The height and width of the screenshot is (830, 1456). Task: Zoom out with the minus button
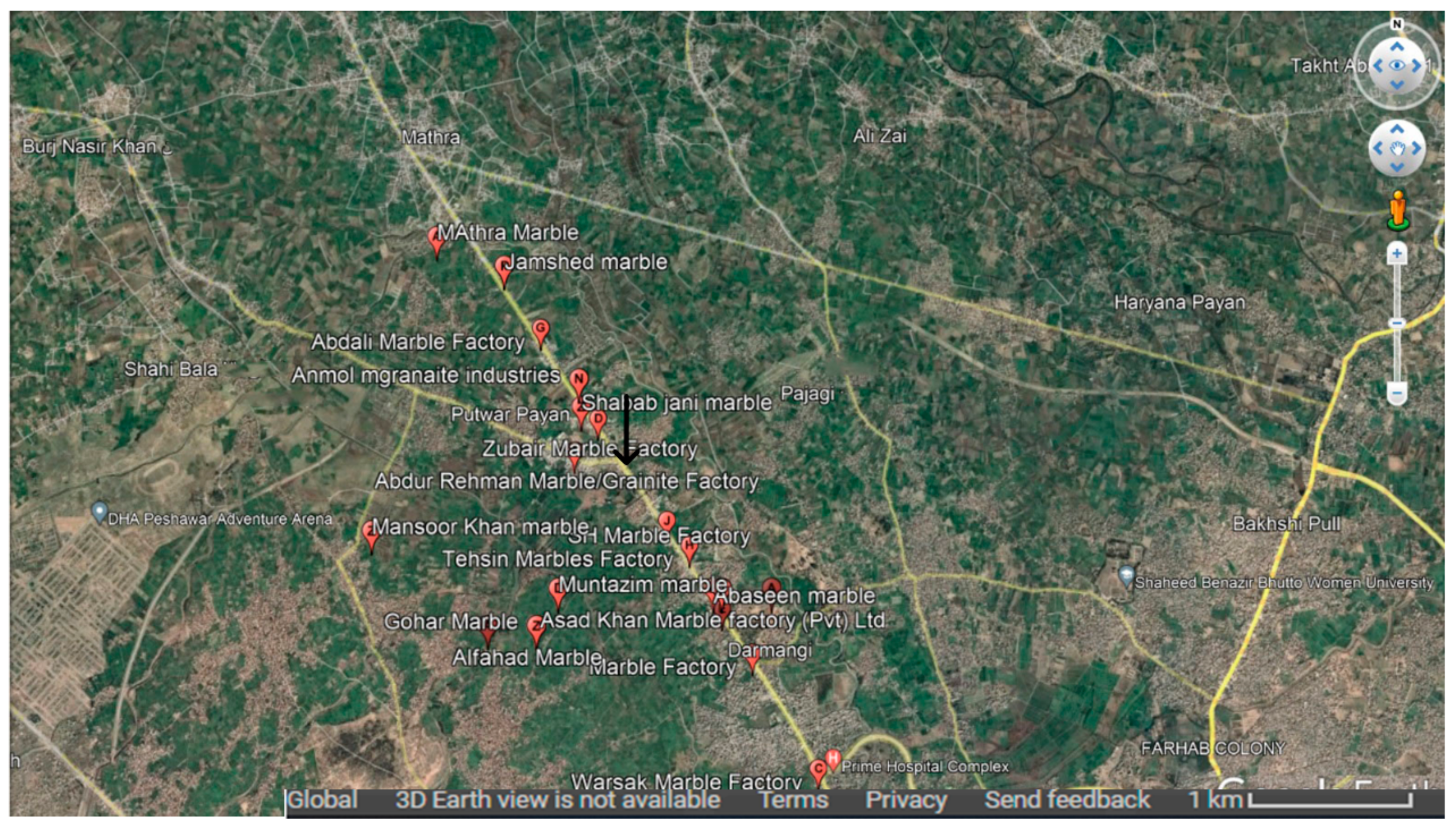[1396, 394]
